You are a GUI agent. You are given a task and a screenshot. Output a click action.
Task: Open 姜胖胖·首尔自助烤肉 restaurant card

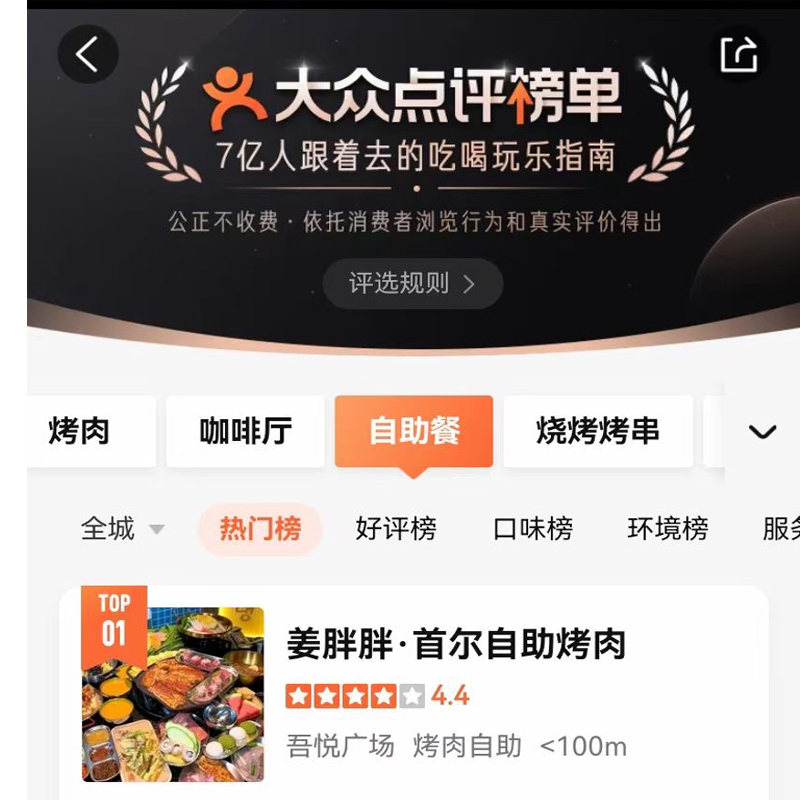(455, 645)
